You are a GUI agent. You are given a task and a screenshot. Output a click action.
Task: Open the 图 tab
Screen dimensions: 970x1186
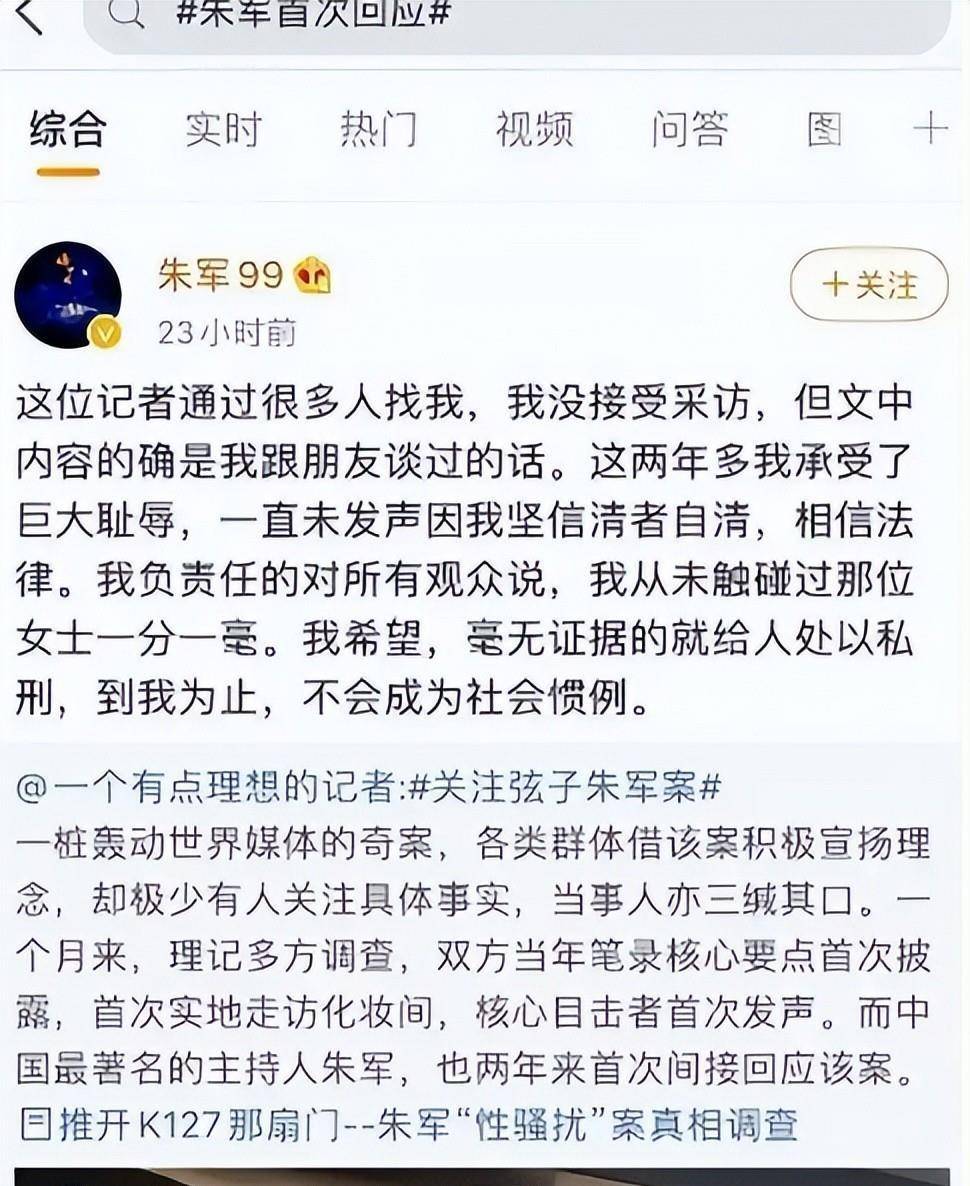(x=824, y=130)
